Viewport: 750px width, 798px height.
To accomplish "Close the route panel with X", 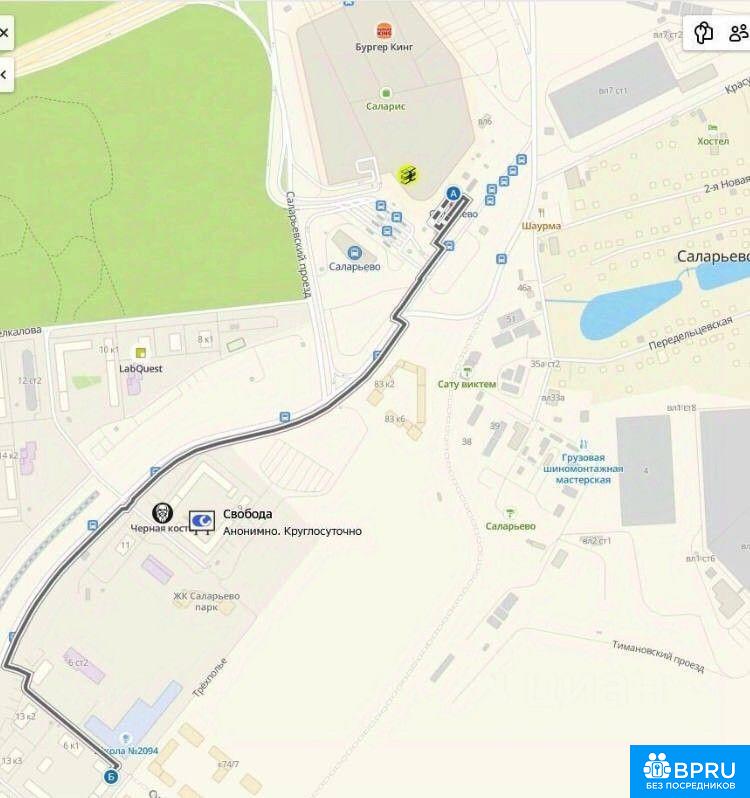I will pos(4,33).
